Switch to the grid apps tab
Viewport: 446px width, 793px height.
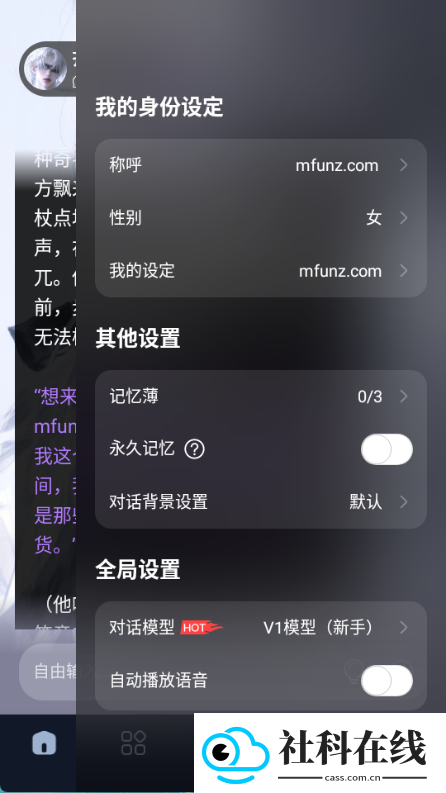[133, 743]
